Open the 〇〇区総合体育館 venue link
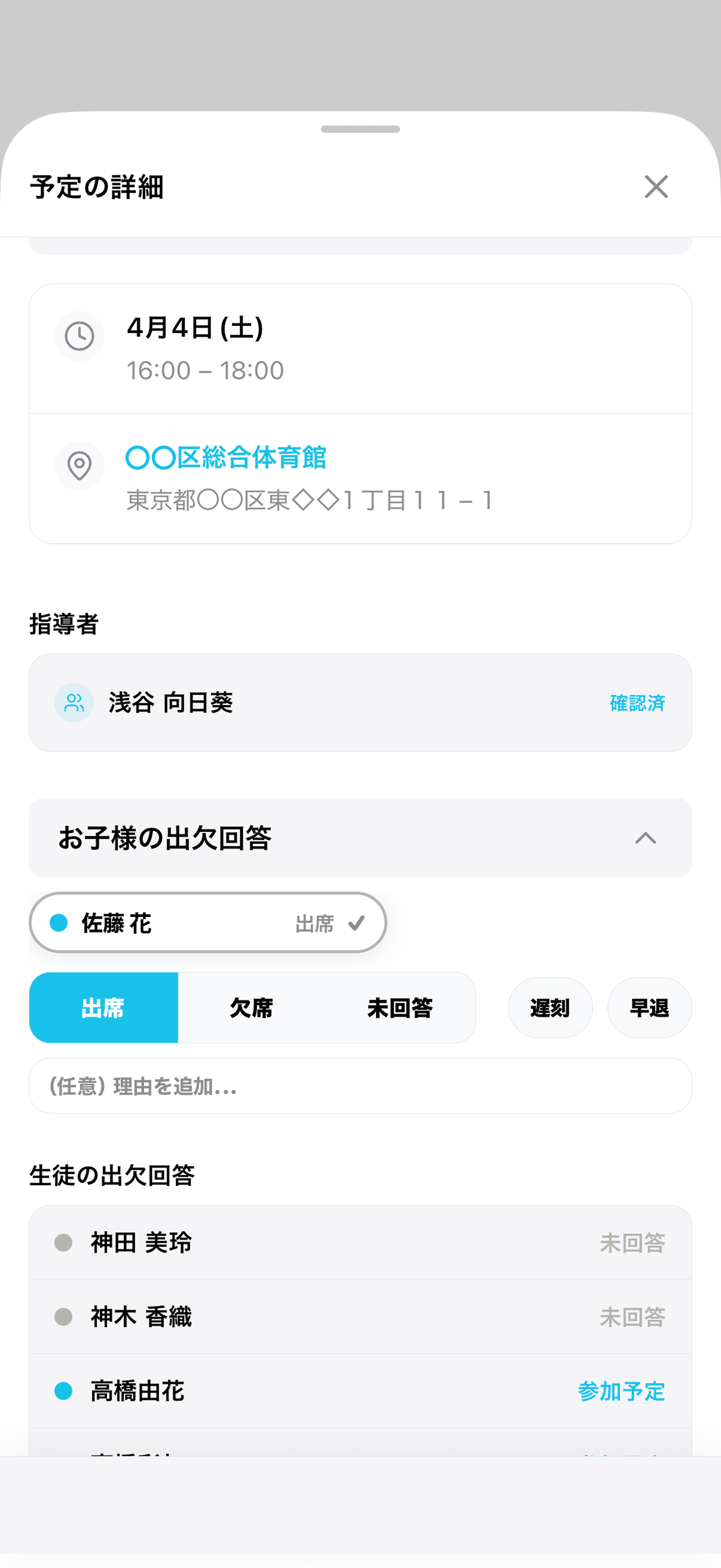Image resolution: width=721 pixels, height=1568 pixels. point(226,458)
